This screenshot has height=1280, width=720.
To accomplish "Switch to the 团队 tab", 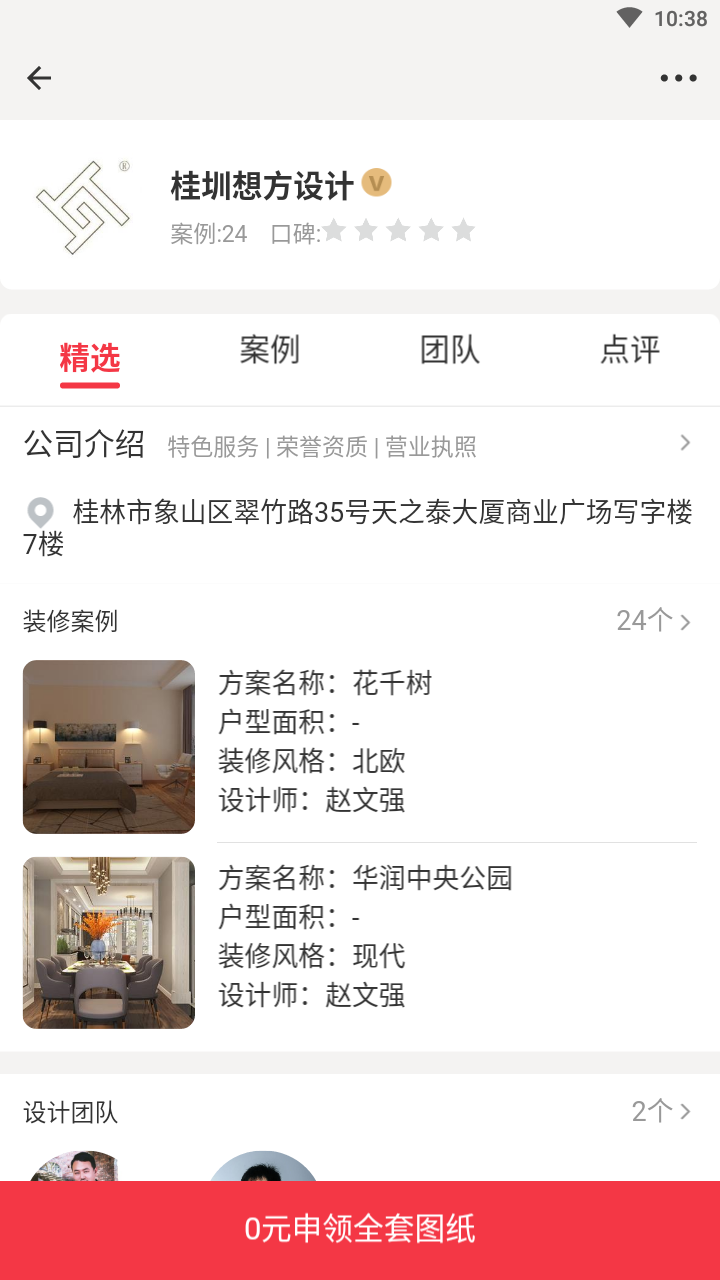I will click(x=449, y=351).
